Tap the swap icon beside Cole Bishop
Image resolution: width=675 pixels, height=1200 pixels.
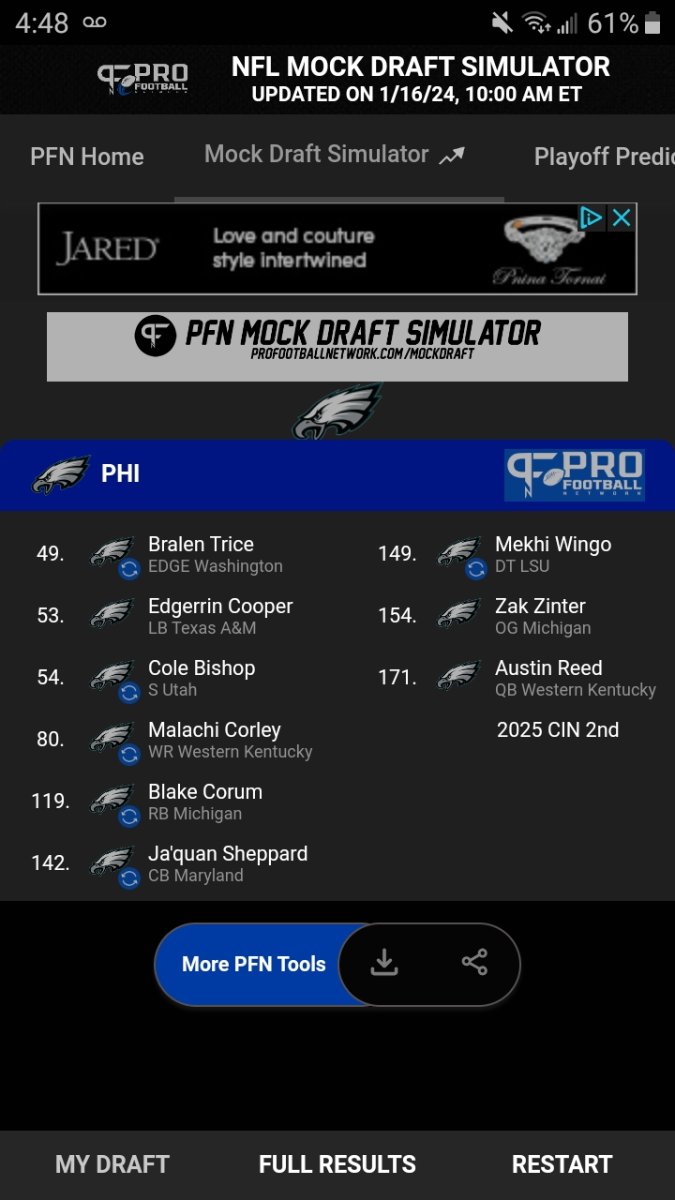tap(129, 693)
